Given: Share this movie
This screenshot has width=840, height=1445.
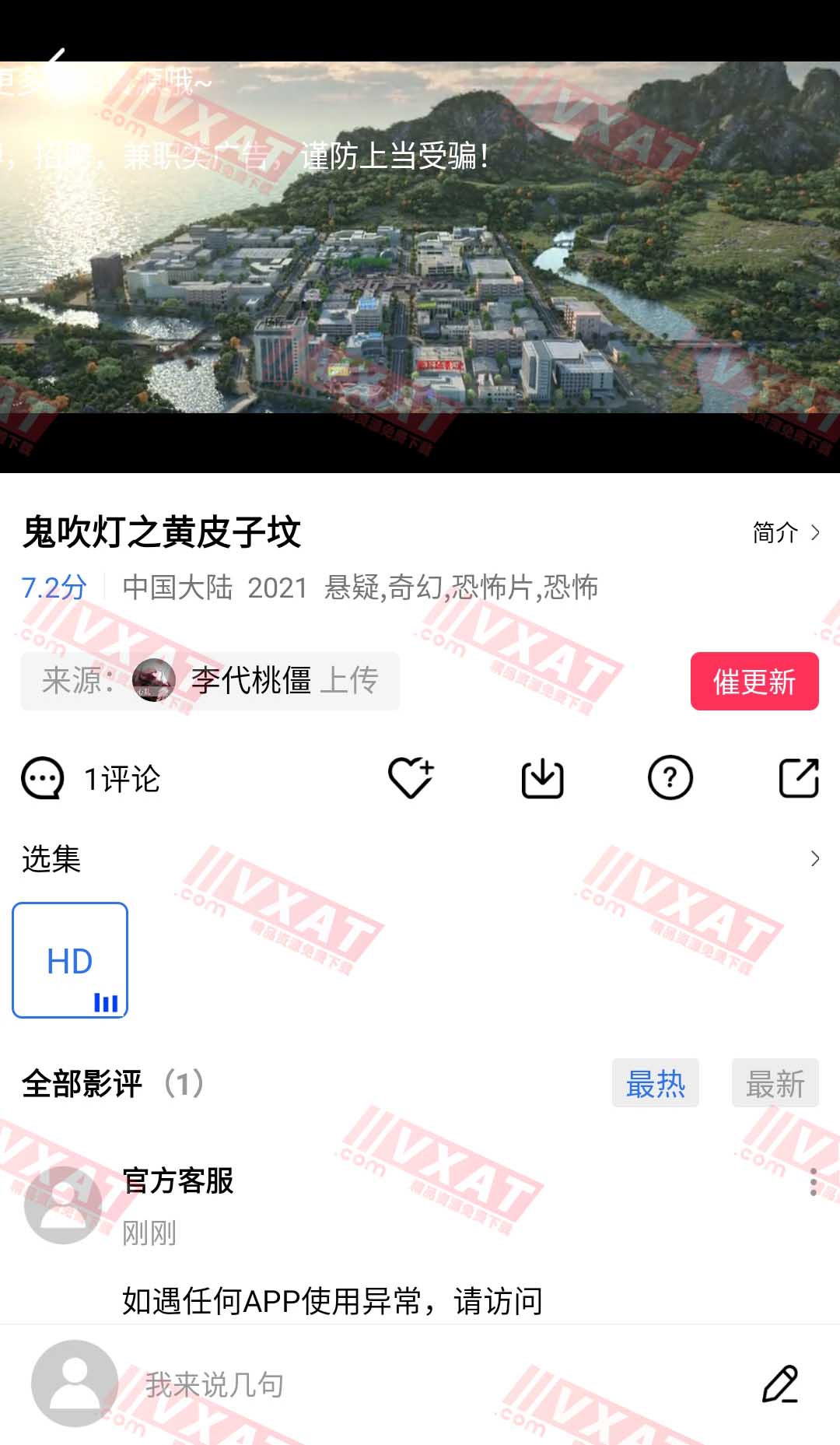Looking at the screenshot, I should (799, 778).
